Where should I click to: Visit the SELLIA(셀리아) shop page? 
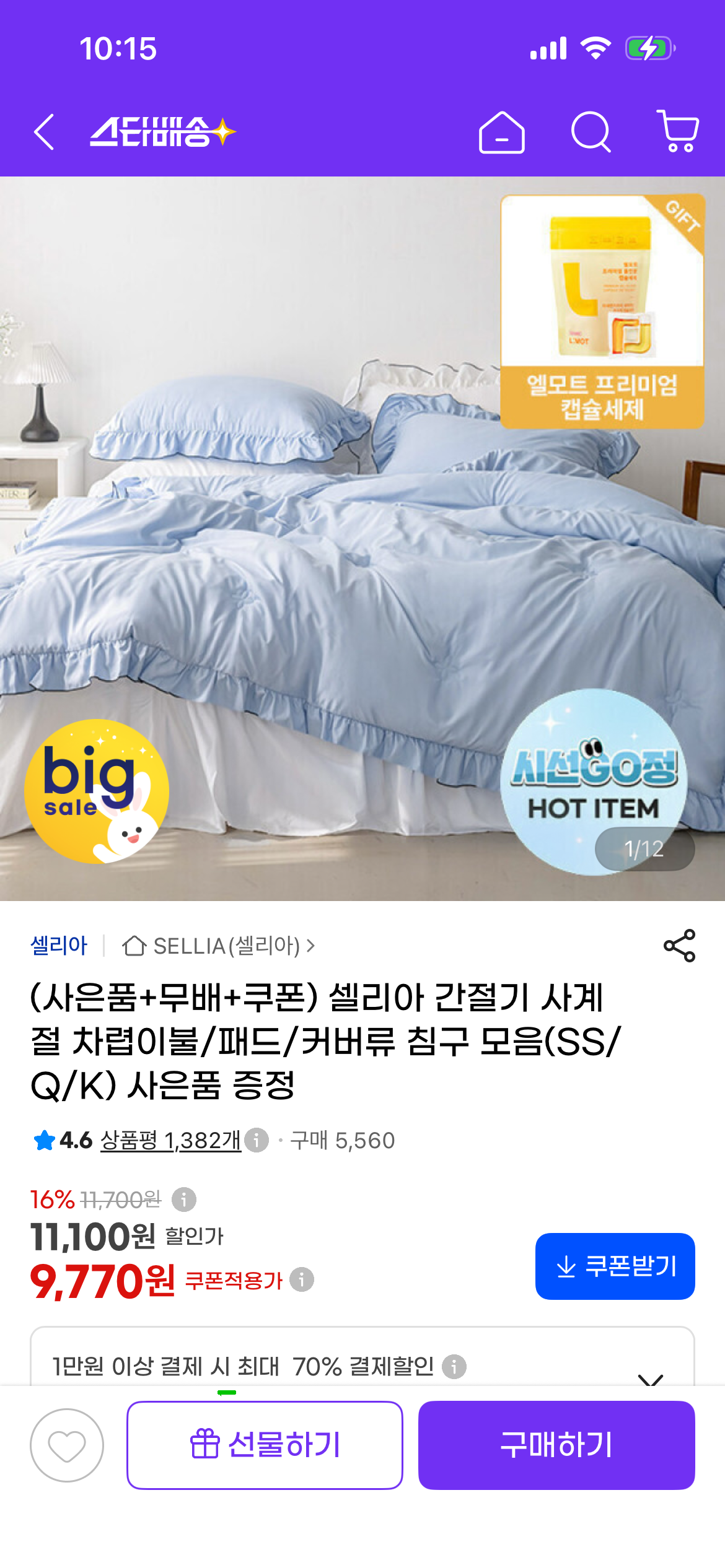pyautogui.click(x=219, y=946)
